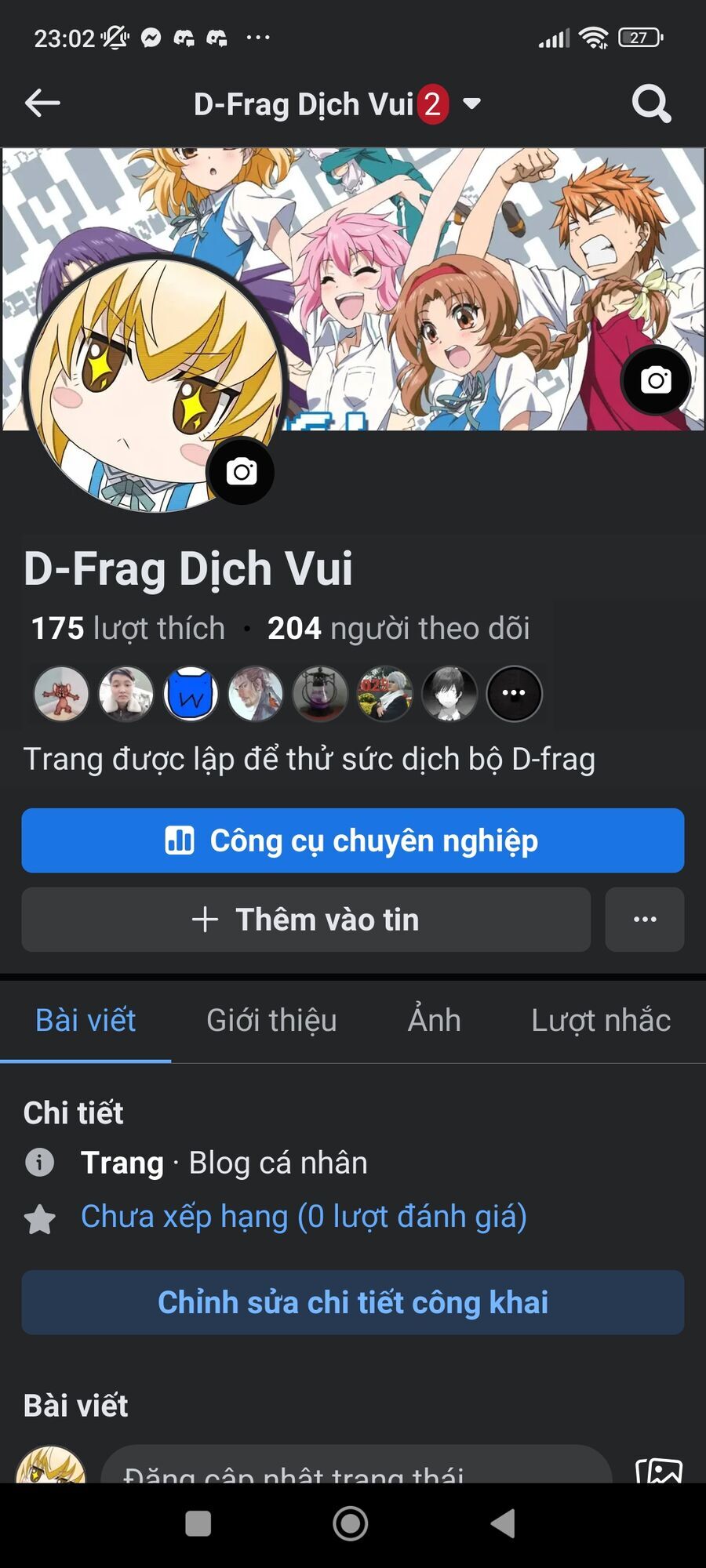
Task: Update profile picture using camera icon
Action: (x=241, y=471)
